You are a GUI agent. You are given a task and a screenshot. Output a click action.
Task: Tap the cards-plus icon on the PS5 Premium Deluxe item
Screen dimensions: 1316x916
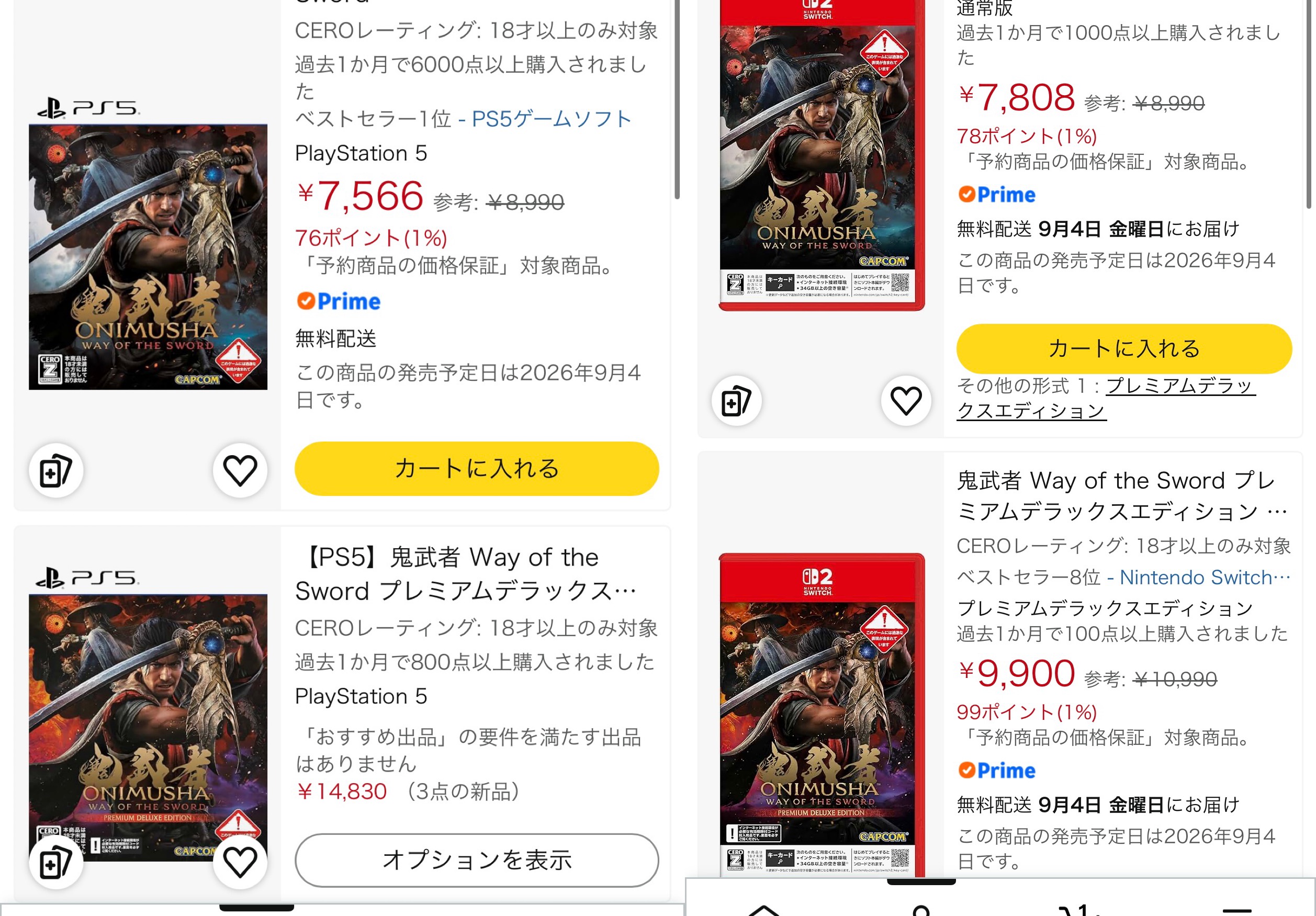56,862
